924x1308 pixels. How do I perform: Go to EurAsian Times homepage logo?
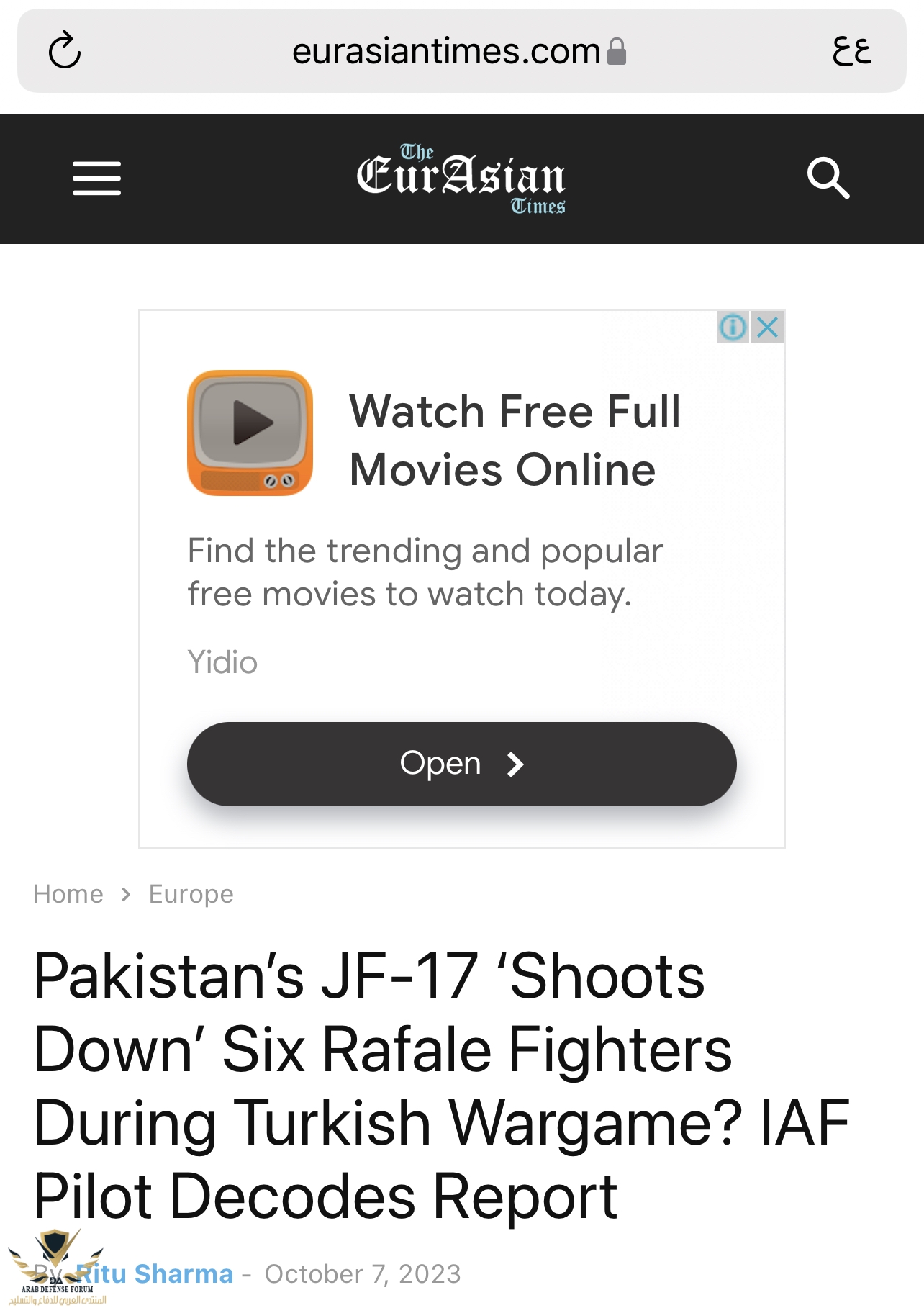(x=461, y=179)
